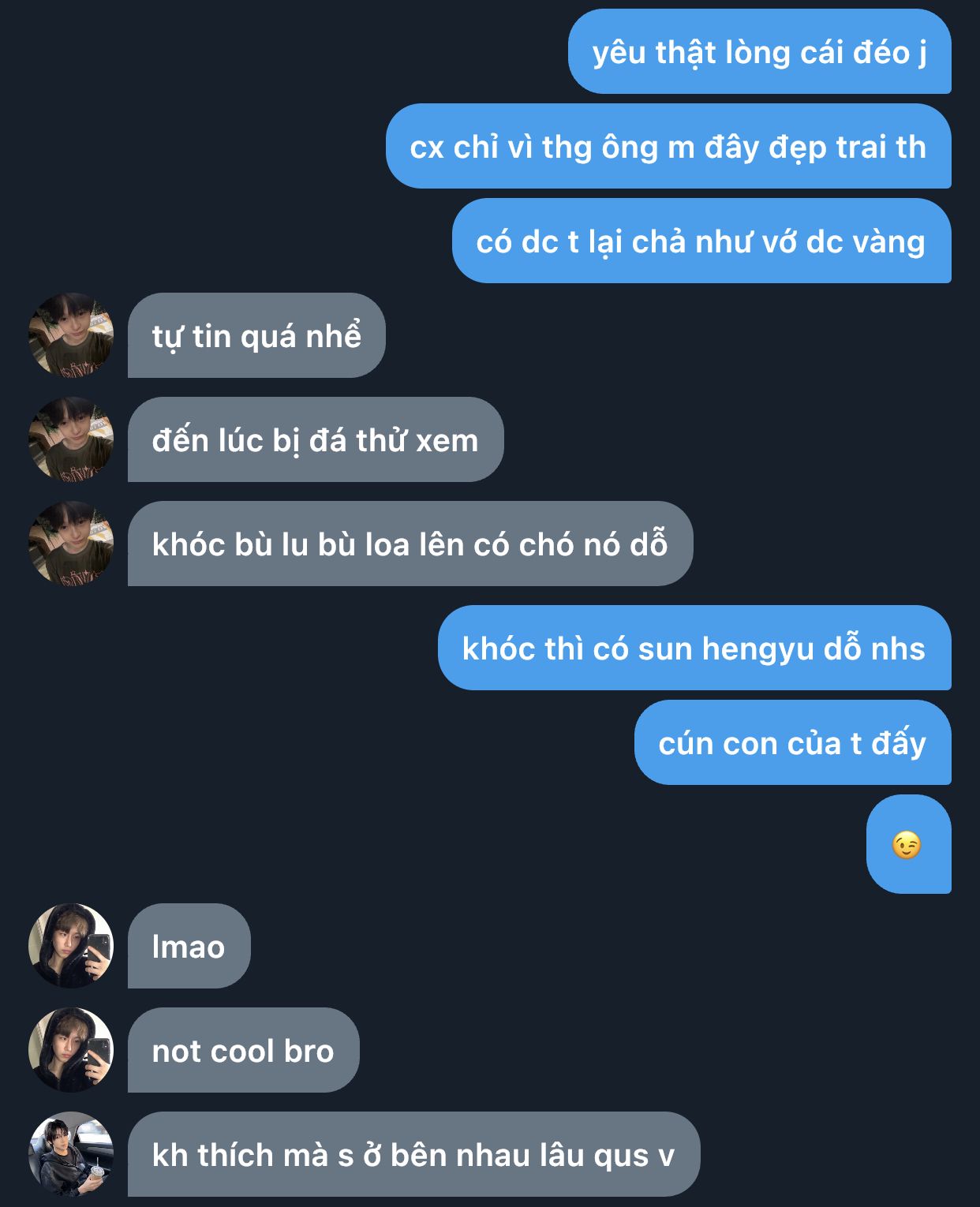Open avatar beside "kh thích mà s ở bên nhau"
This screenshot has width=980, height=1207.
click(x=71, y=1154)
